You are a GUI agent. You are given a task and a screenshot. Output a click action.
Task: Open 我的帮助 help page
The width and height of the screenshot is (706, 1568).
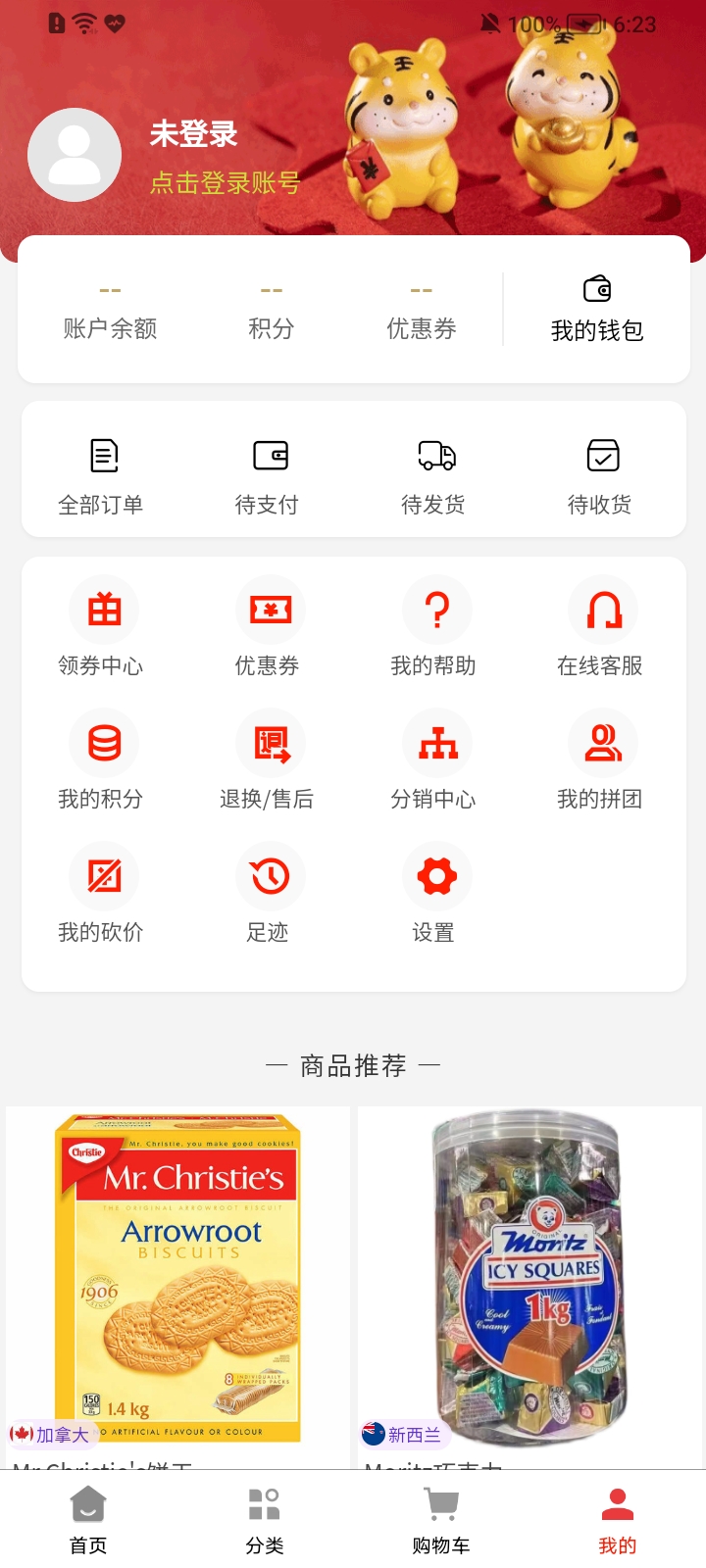tap(434, 627)
